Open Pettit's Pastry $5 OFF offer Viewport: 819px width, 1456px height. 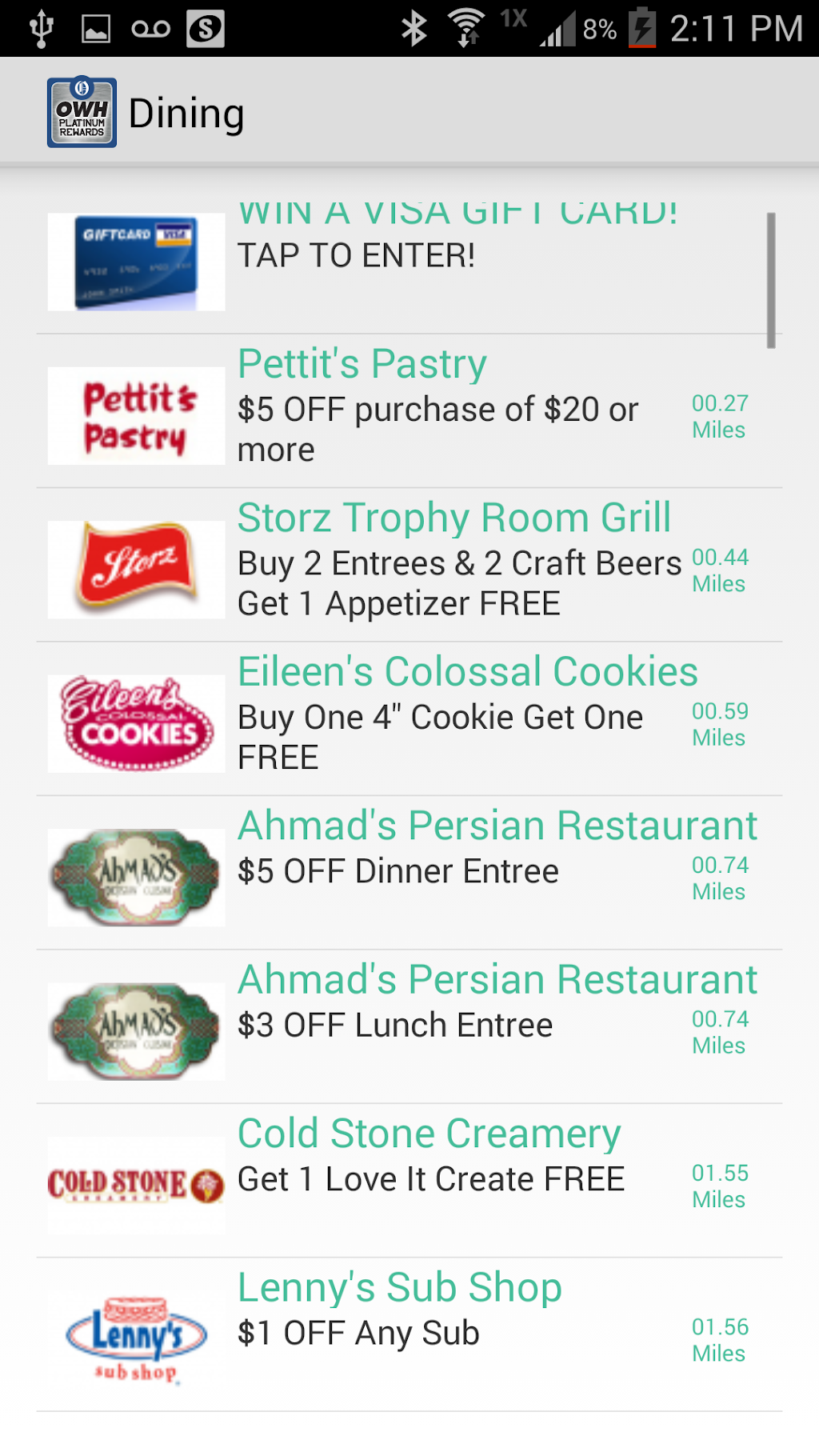[x=408, y=411]
